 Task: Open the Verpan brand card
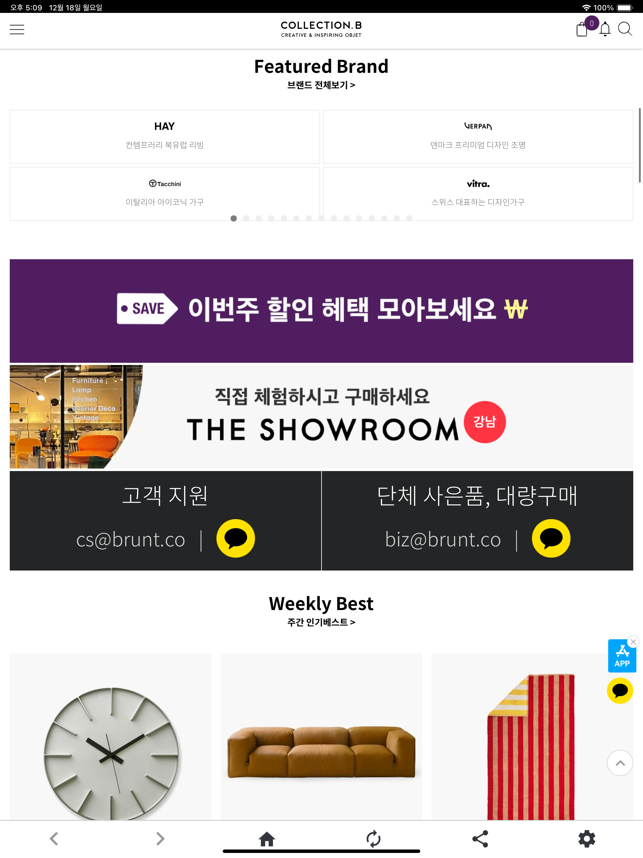(478, 136)
